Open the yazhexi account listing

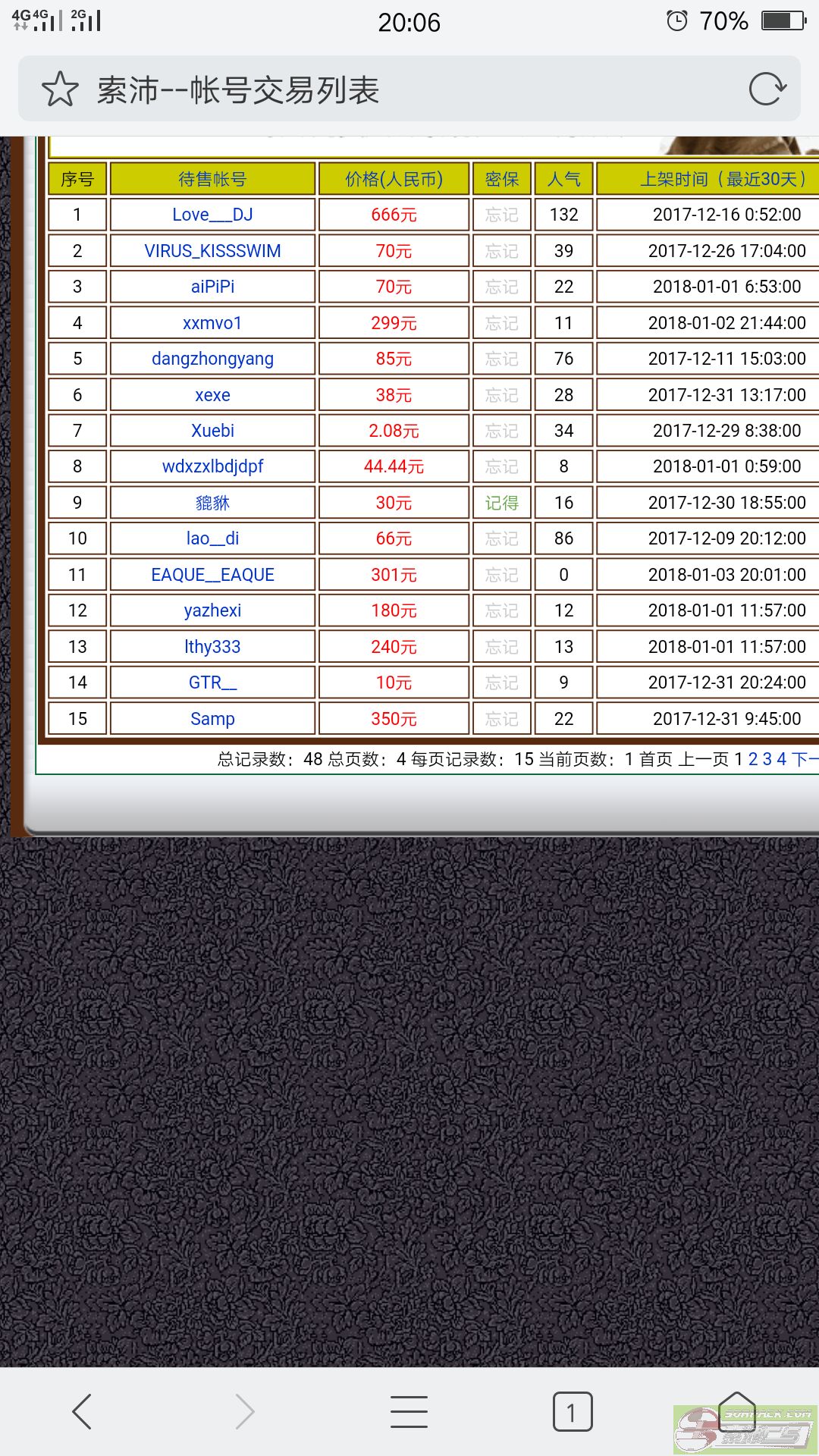coord(212,610)
